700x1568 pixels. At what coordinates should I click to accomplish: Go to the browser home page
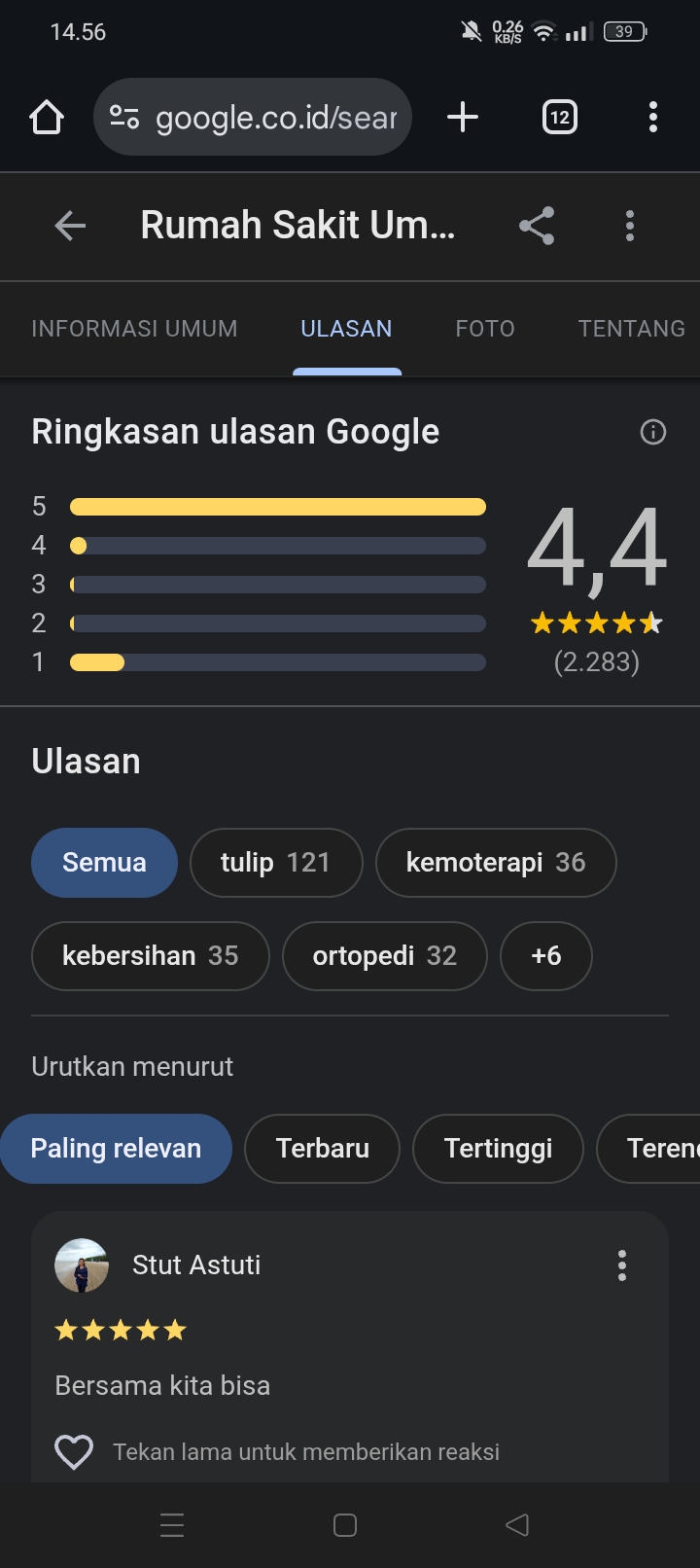click(47, 118)
